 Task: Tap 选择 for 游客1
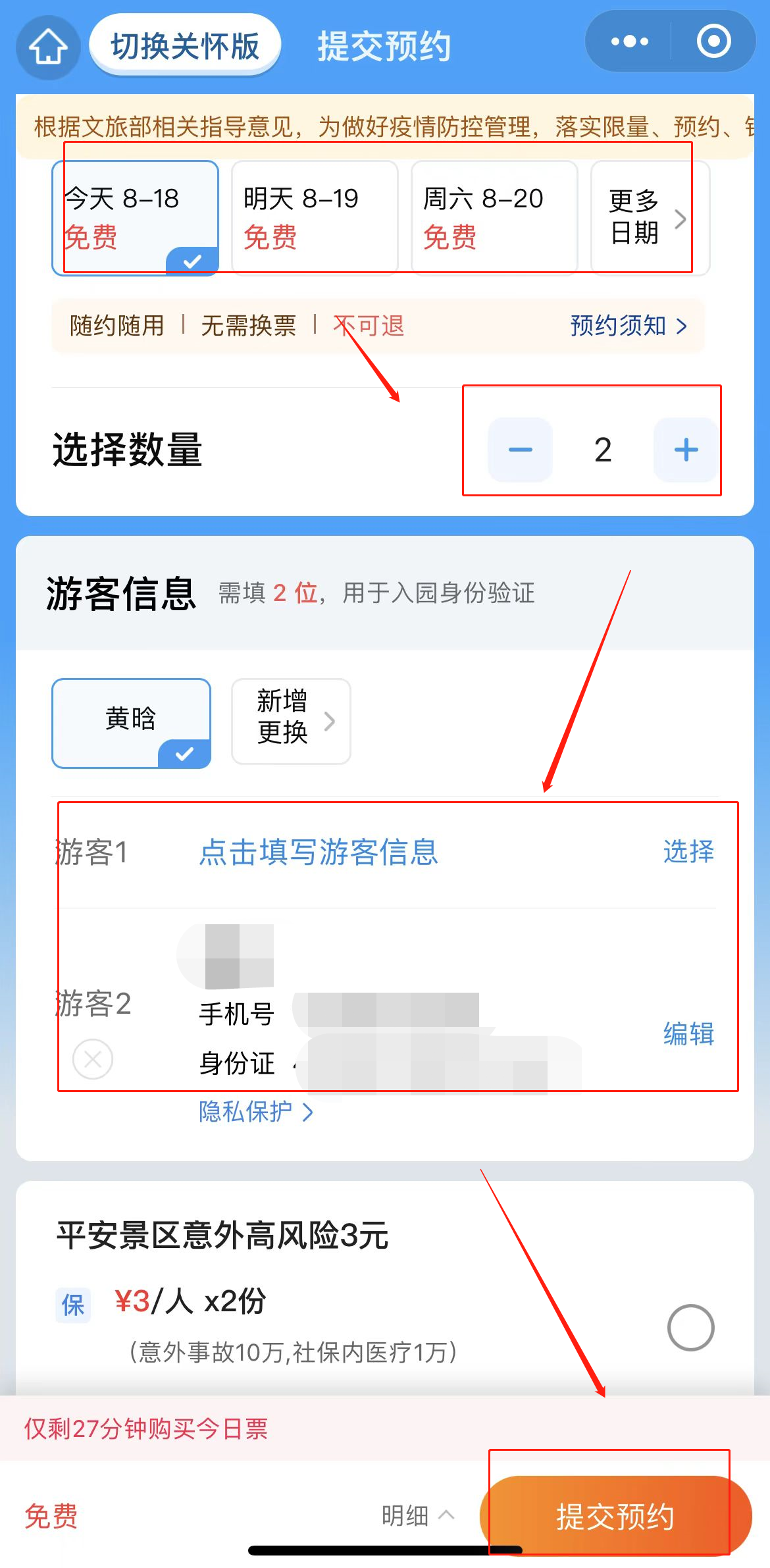pos(688,852)
